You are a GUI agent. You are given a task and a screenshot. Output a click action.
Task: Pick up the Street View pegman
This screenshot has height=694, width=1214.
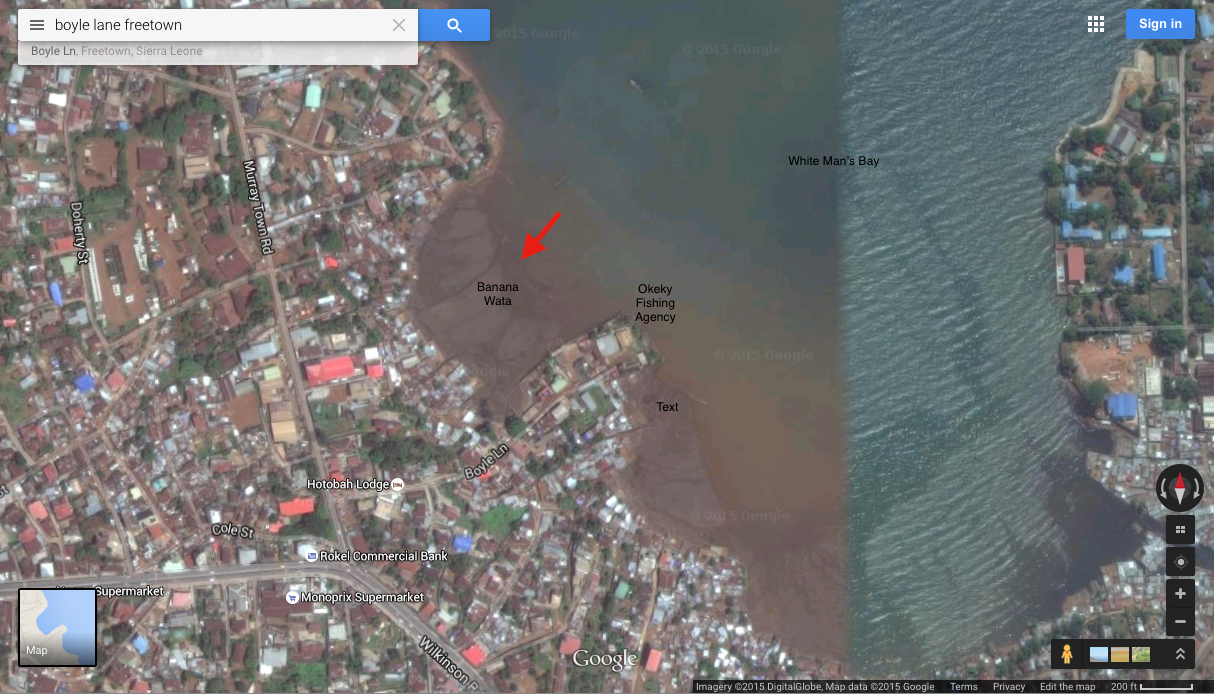pyautogui.click(x=1067, y=655)
